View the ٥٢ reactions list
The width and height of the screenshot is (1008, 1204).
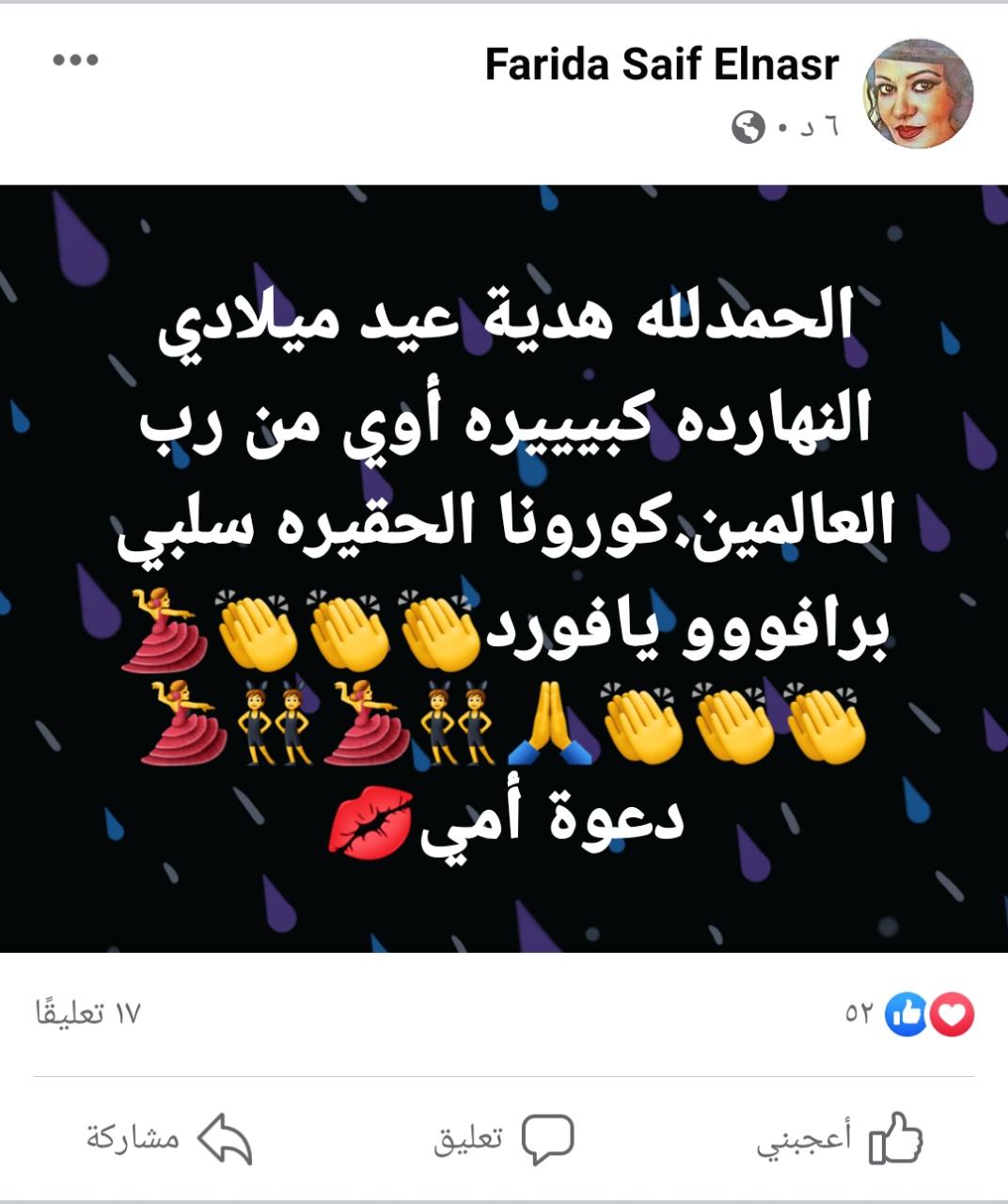point(909,1014)
